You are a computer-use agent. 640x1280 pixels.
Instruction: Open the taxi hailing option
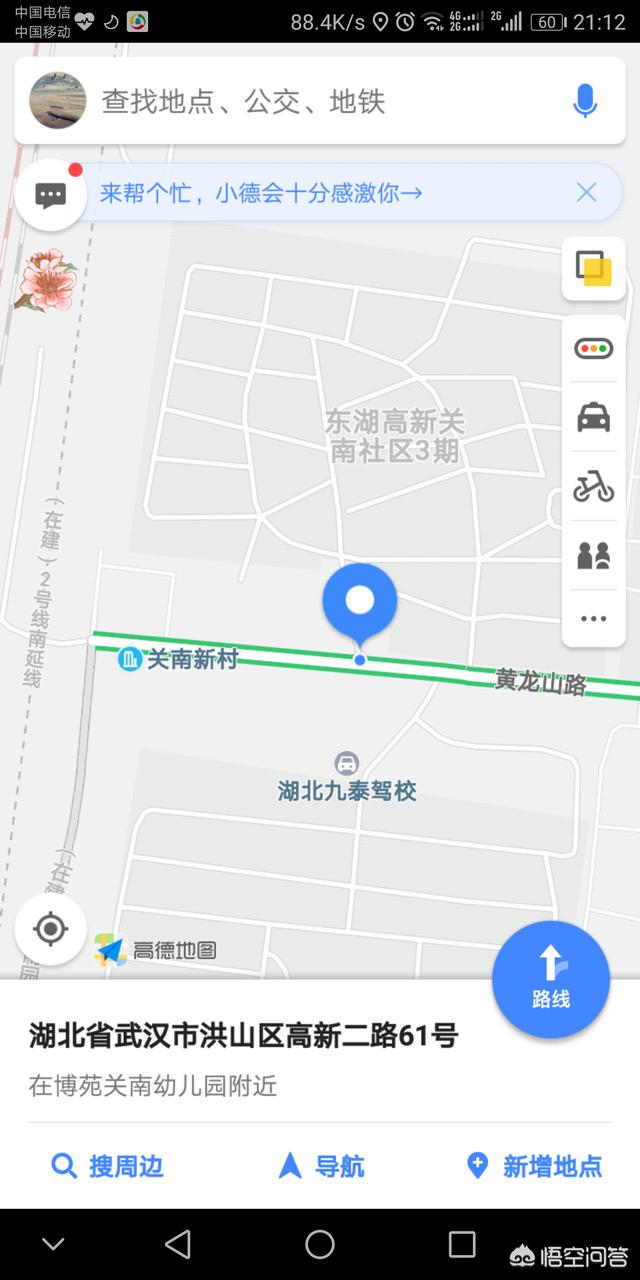tap(594, 417)
